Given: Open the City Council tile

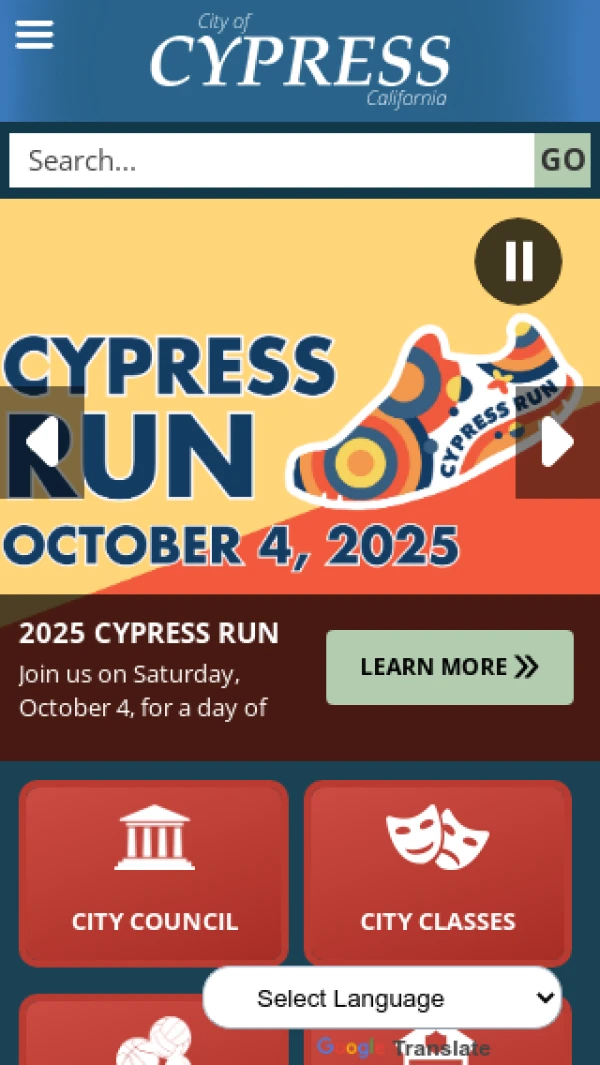Looking at the screenshot, I should click(x=154, y=873).
